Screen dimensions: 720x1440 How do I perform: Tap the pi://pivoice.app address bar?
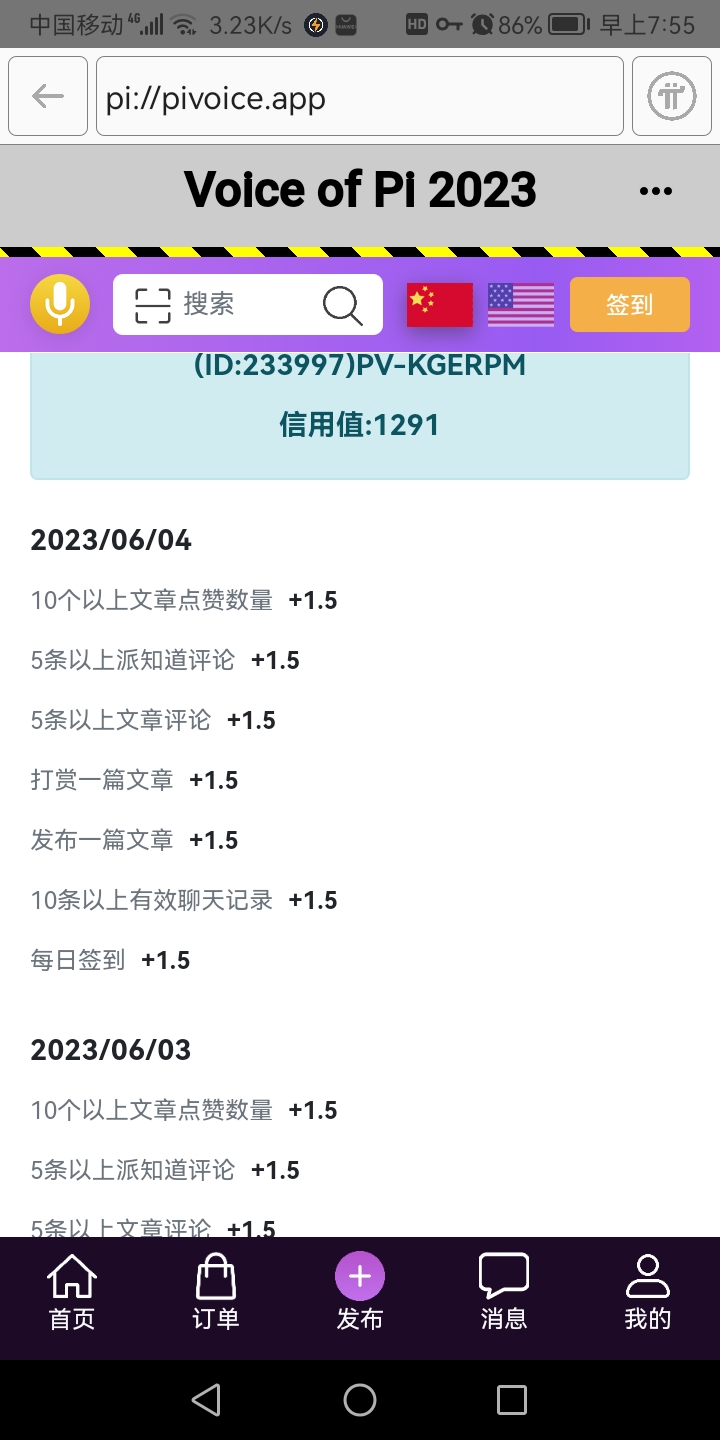359,96
